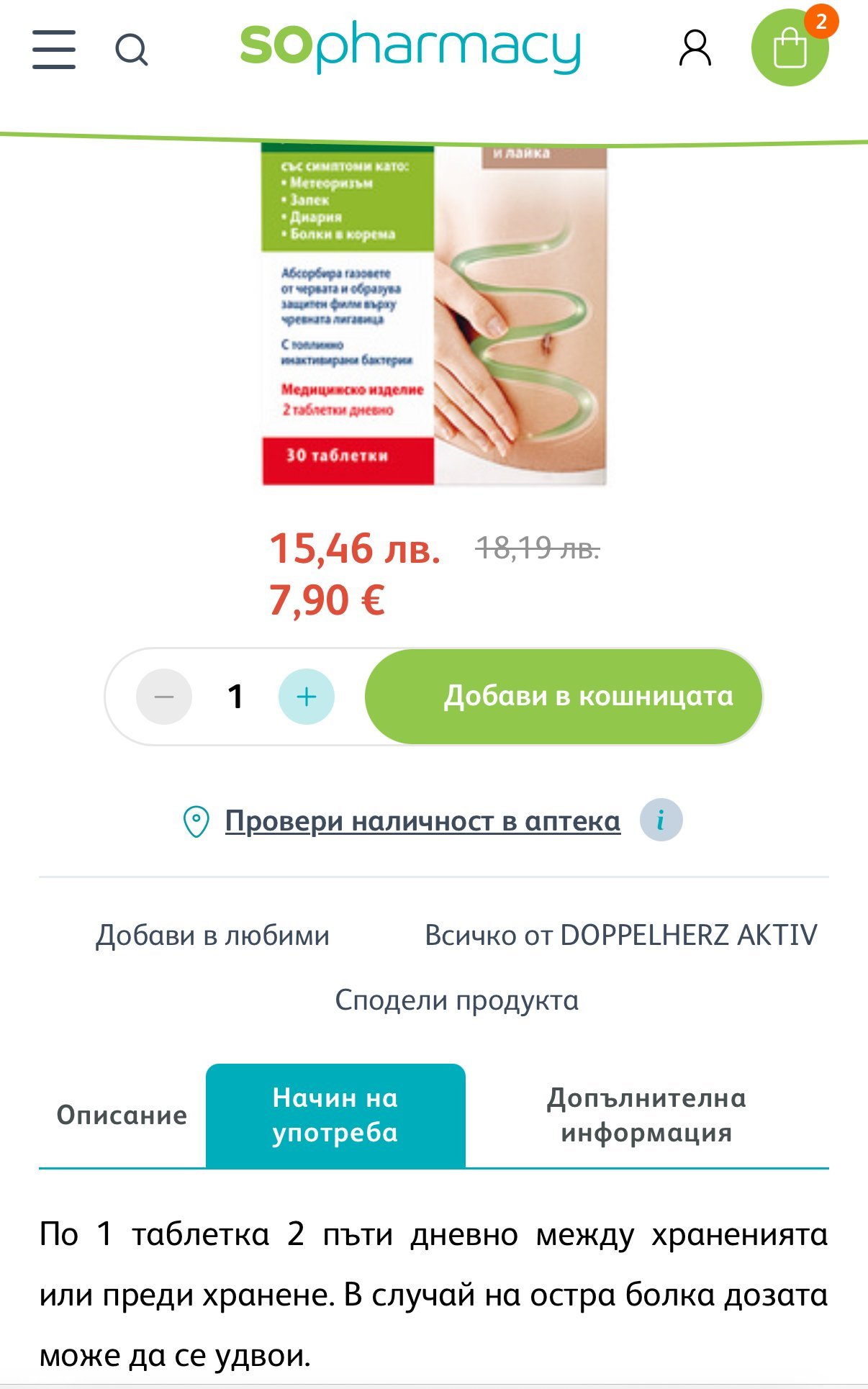Screen dimensions: 868x1389
Task: Decrease quantity with the minus button
Action: click(x=164, y=697)
